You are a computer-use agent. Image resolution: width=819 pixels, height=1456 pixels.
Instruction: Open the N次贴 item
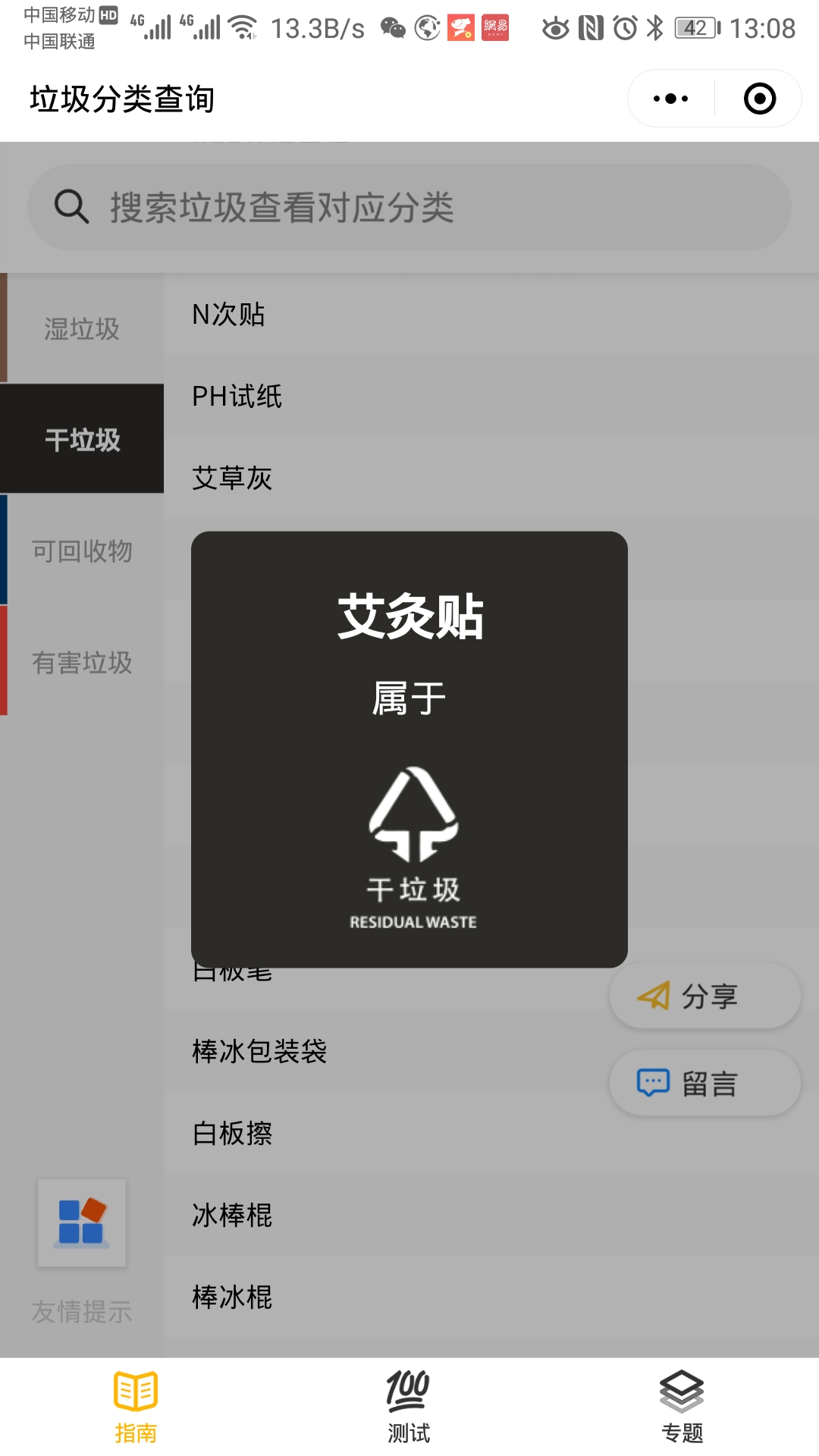228,314
